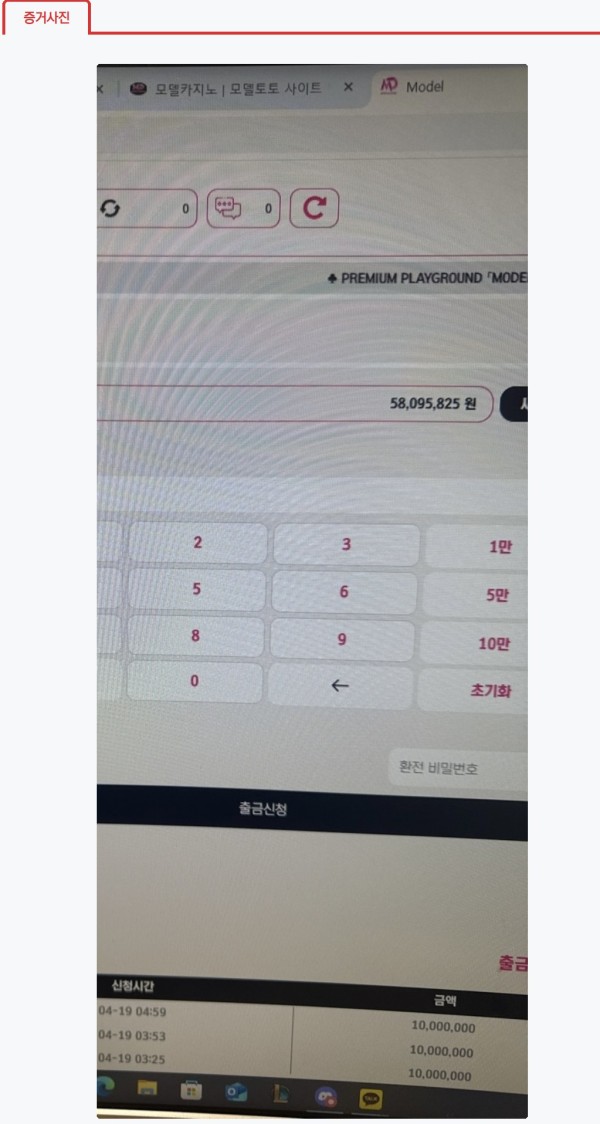Open the evidence photo of the monitor
The width and height of the screenshot is (600, 1124).
point(312,590)
